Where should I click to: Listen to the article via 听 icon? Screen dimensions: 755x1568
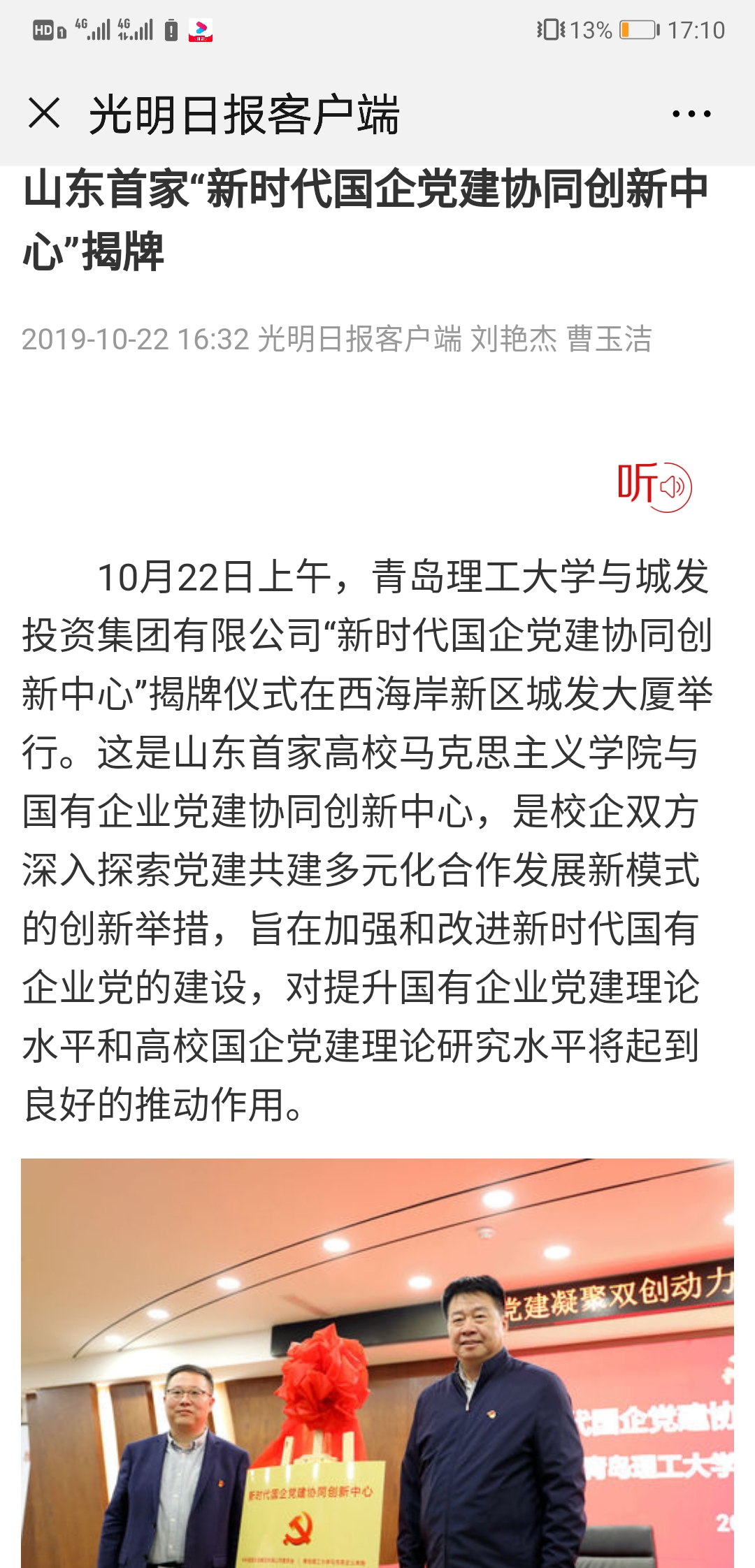point(654,486)
